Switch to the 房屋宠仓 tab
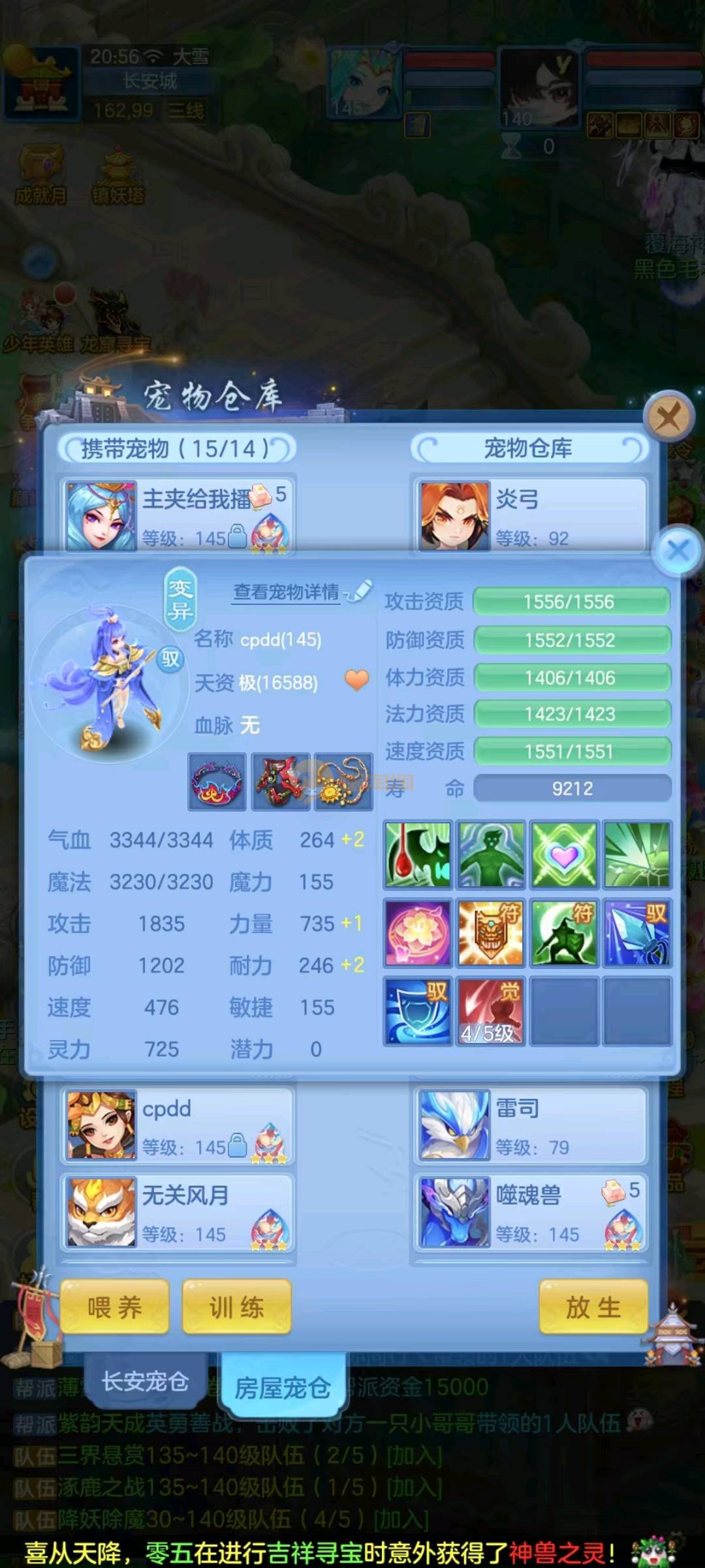 pos(282,1387)
